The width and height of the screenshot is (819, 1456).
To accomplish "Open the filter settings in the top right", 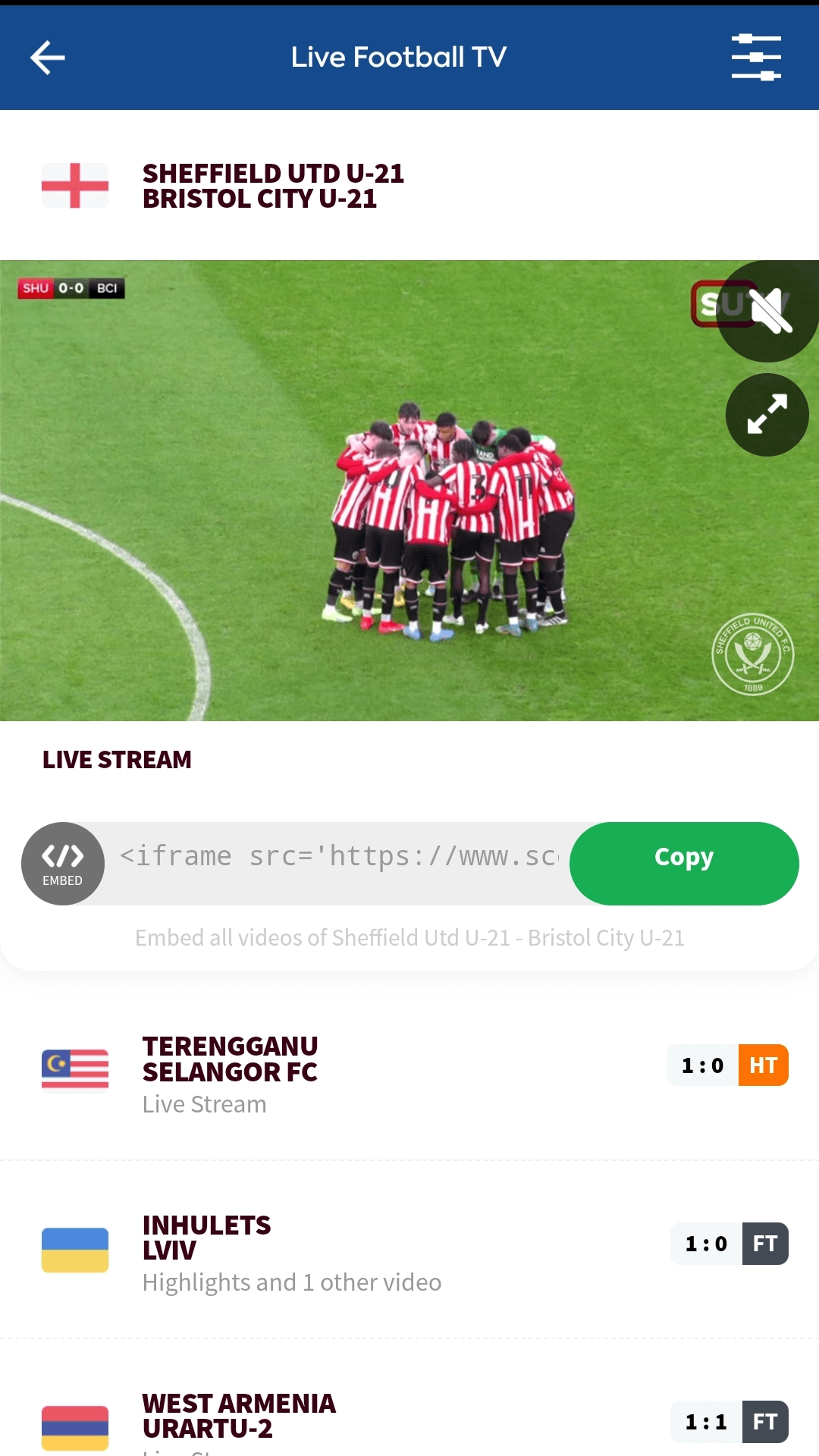I will pyautogui.click(x=756, y=57).
